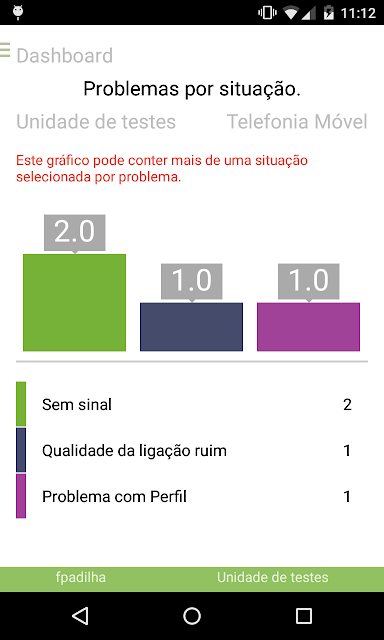Go to the home screen
The image size is (384, 640).
192,616
